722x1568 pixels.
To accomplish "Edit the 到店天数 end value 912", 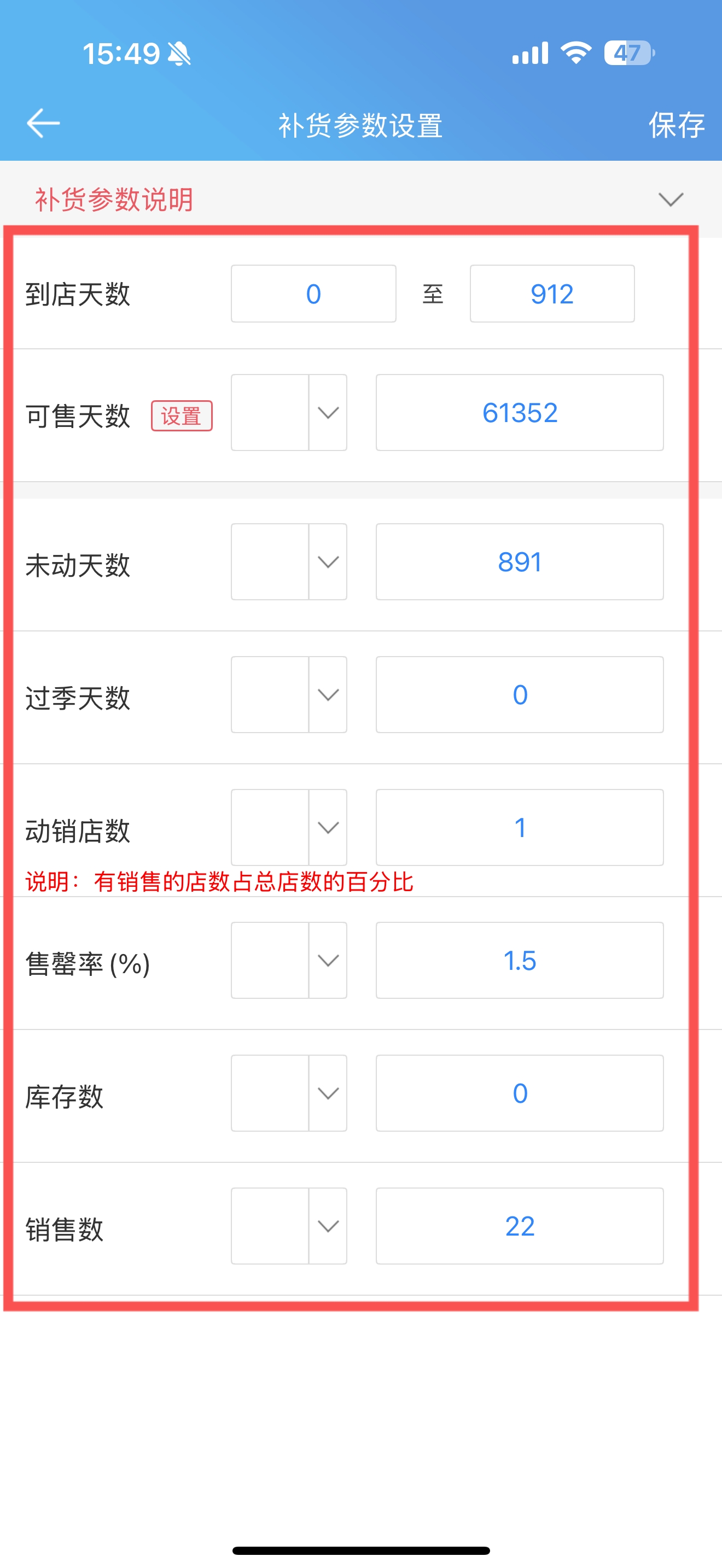I will 552,294.
